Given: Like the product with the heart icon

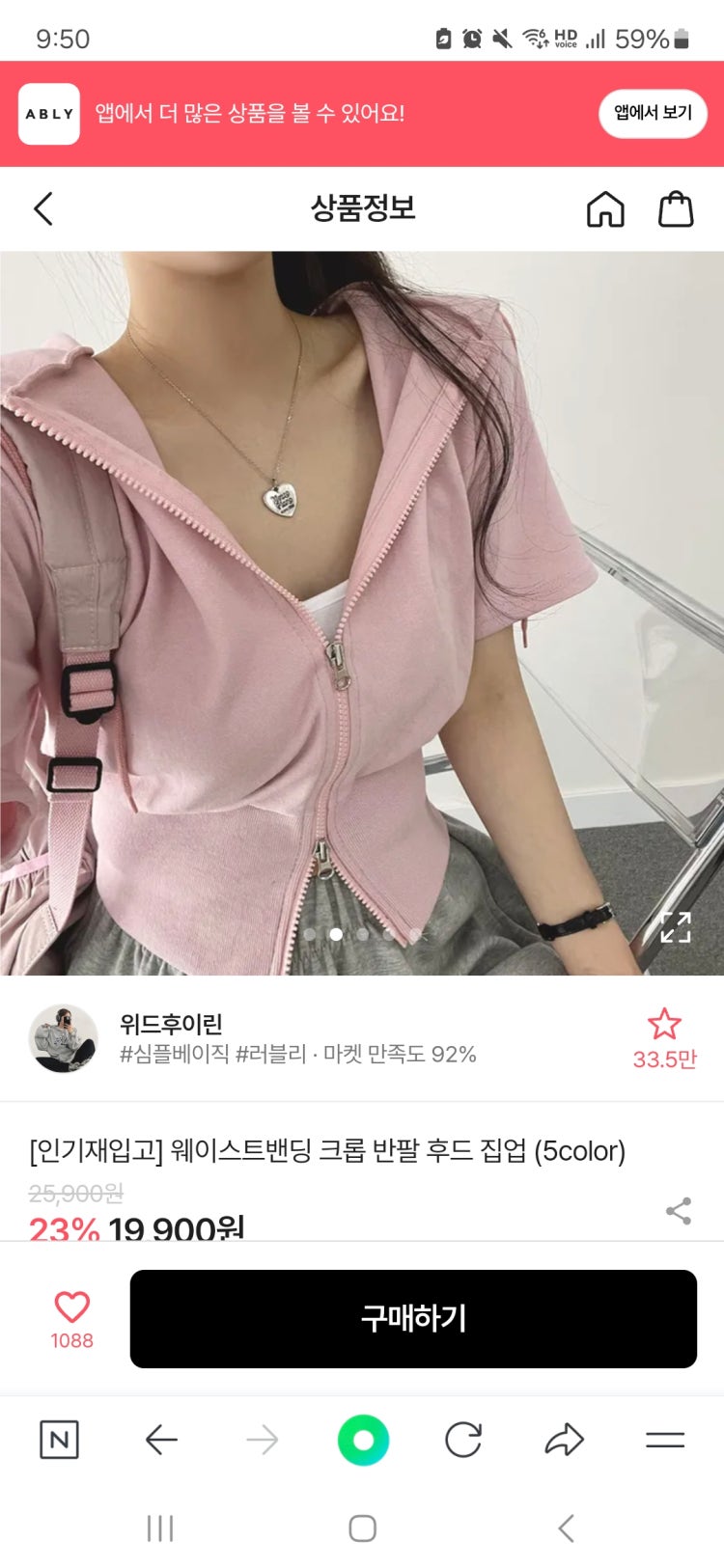Looking at the screenshot, I should pyautogui.click(x=71, y=1307).
